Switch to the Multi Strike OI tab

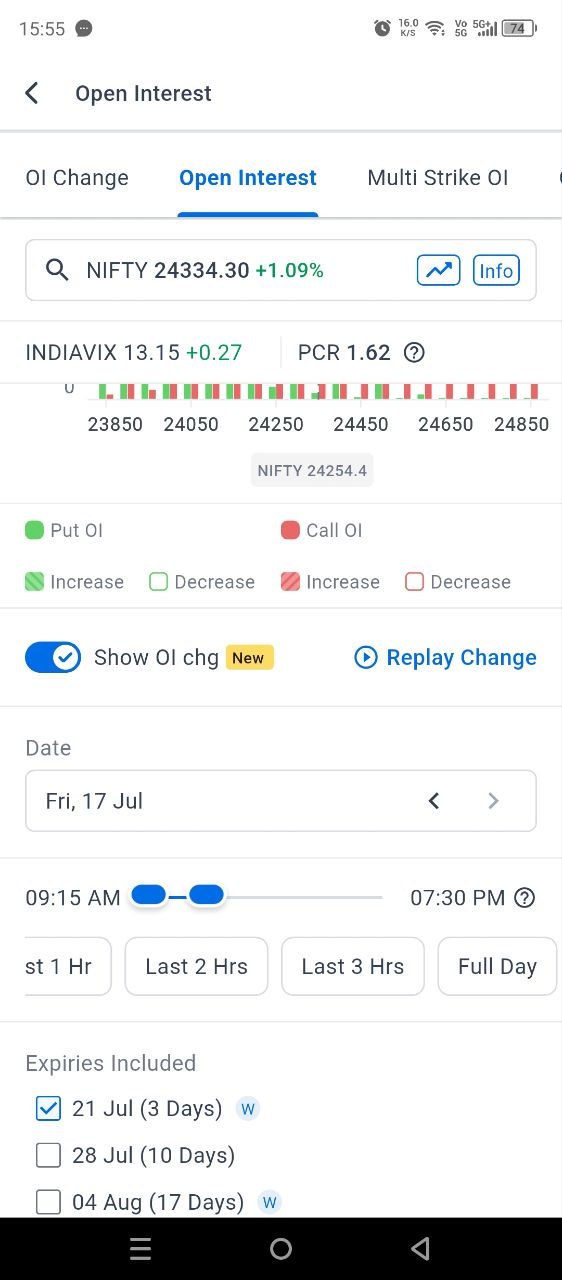point(438,178)
